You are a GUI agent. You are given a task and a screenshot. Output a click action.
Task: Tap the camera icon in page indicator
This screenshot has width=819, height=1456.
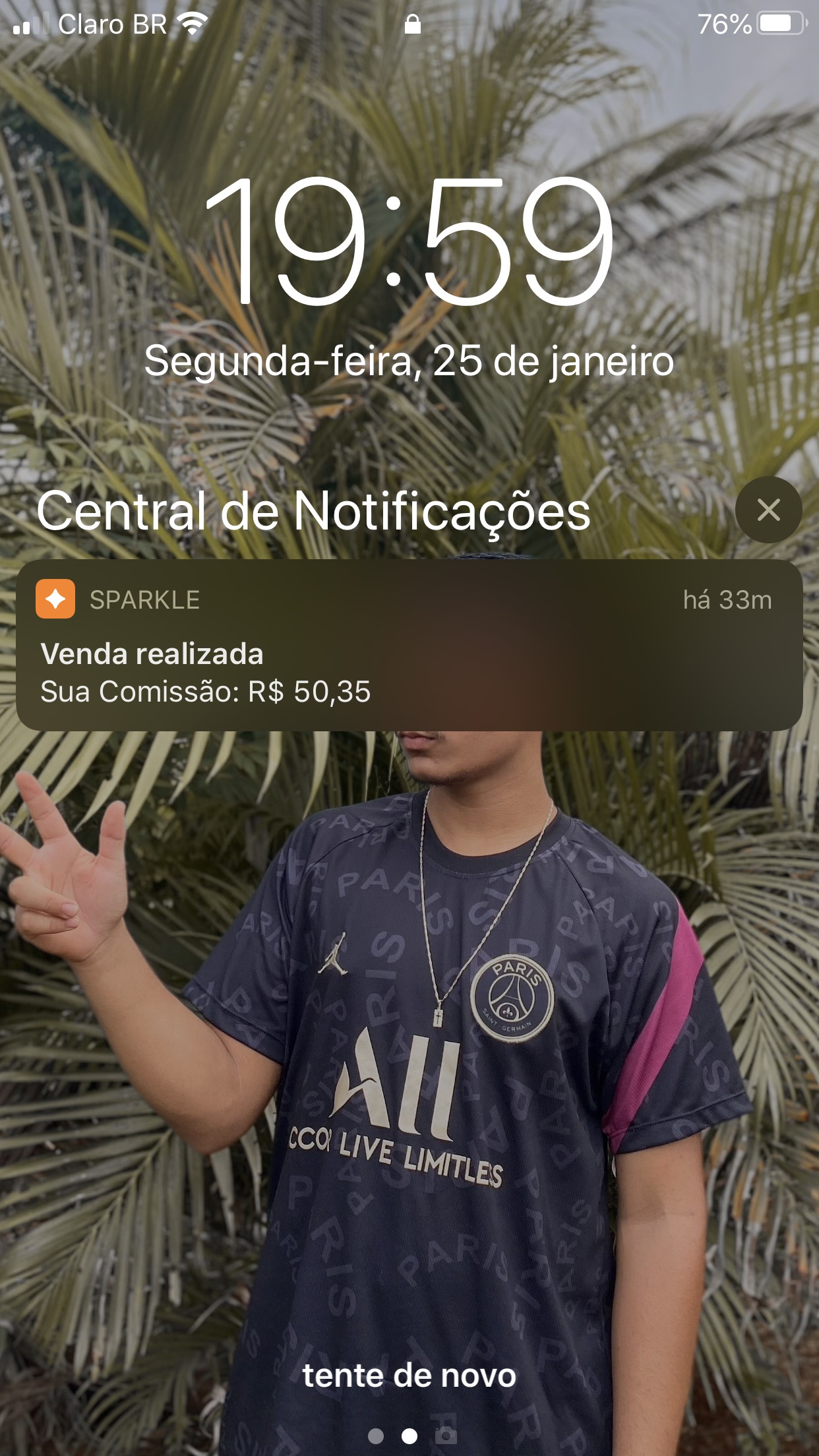coord(446,1435)
